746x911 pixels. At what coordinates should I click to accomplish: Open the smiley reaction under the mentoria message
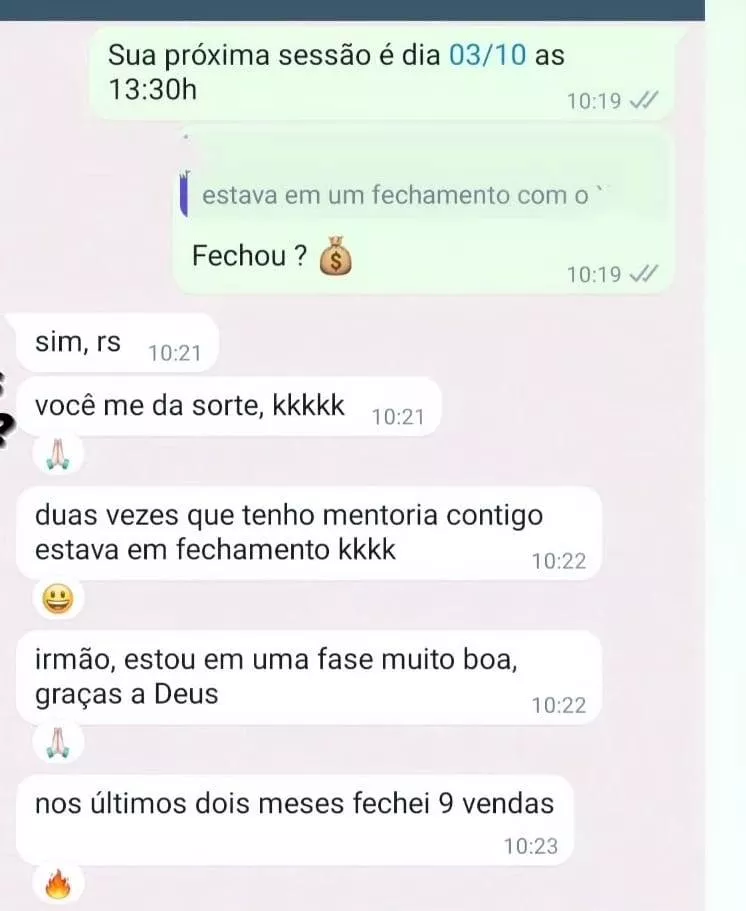pyautogui.click(x=57, y=599)
